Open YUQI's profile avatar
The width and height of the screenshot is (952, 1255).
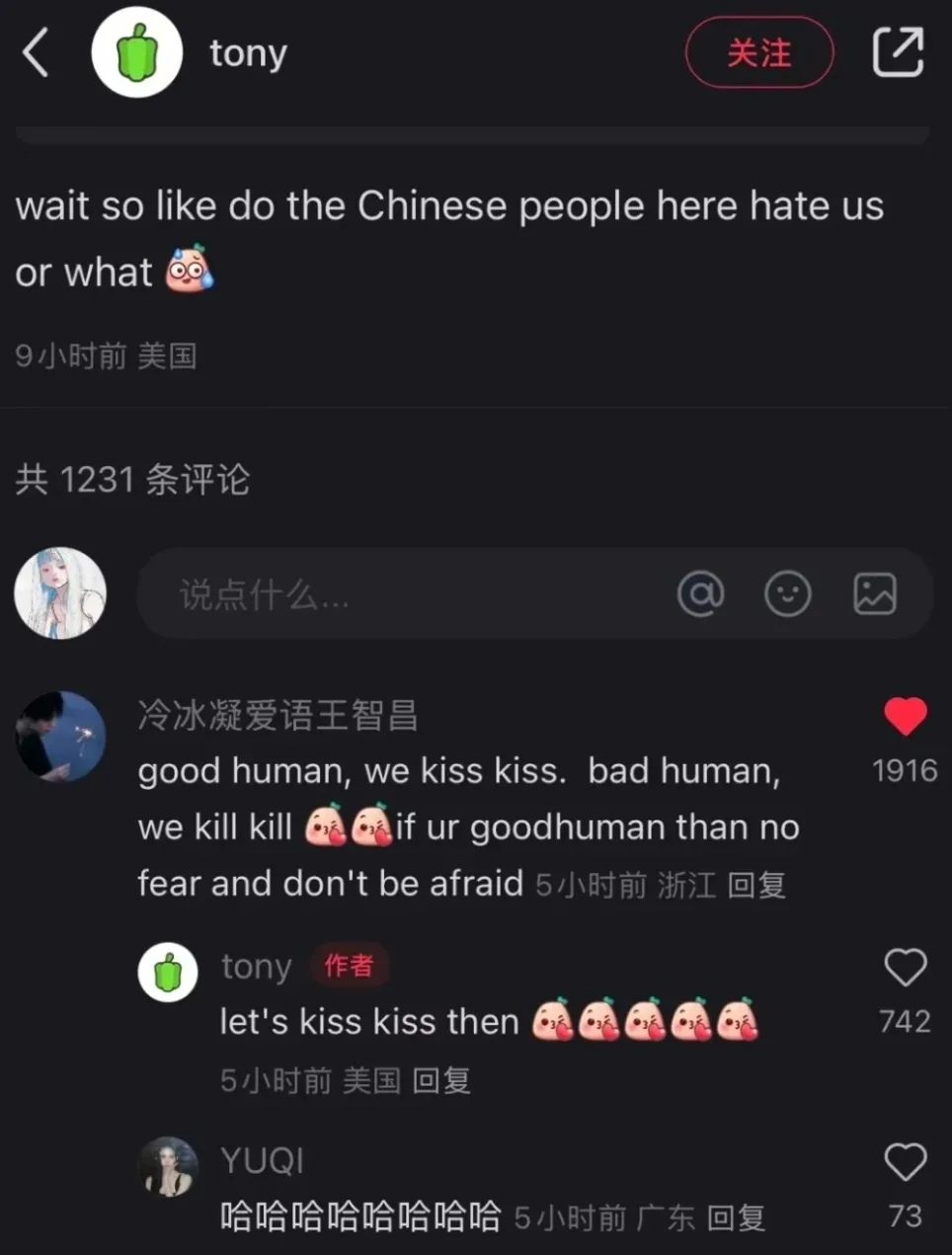pyautogui.click(x=168, y=1166)
